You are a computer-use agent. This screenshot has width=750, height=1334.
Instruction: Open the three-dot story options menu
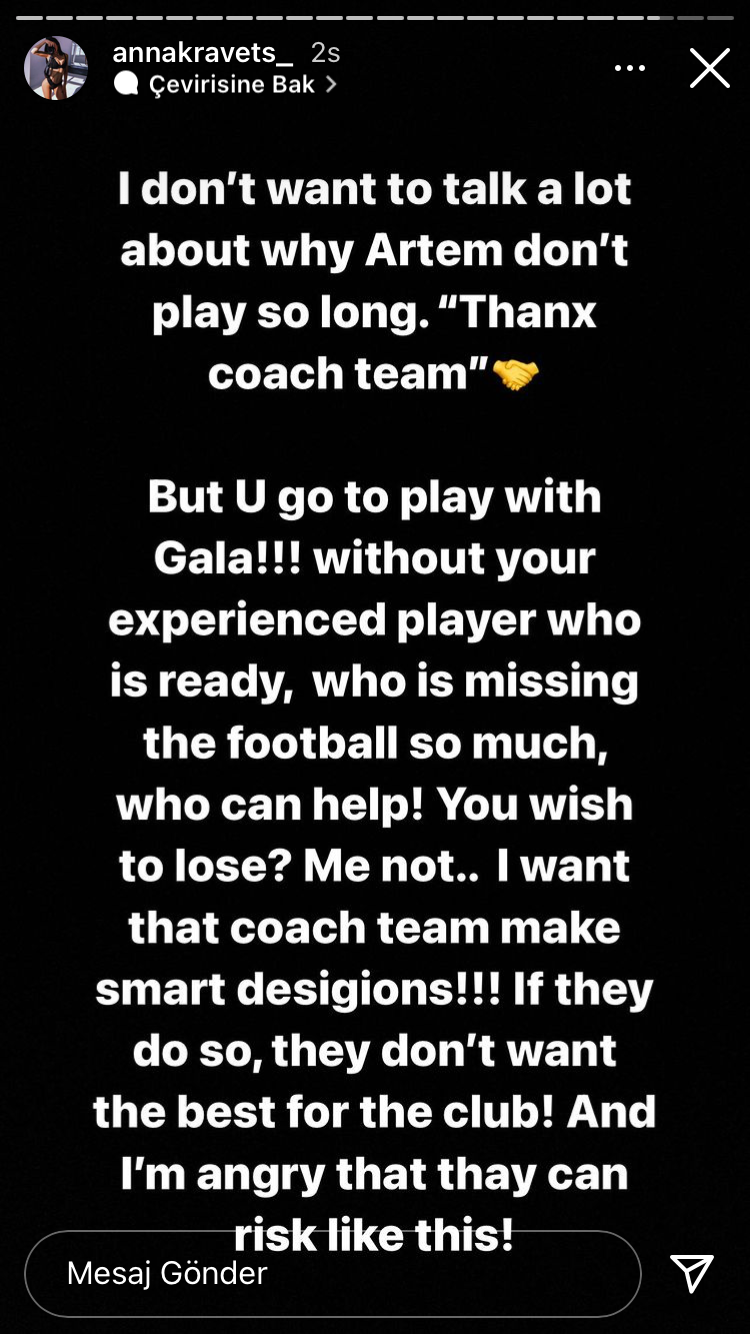tap(630, 68)
